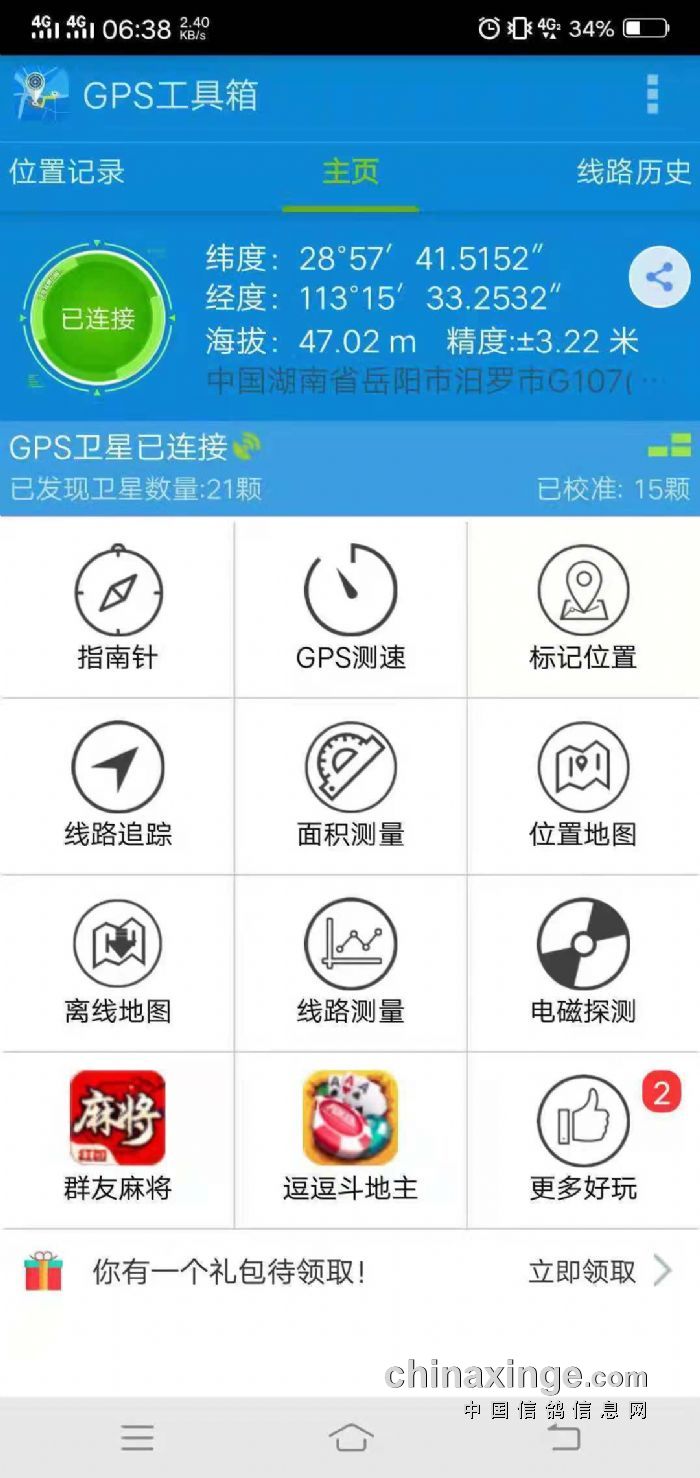700x1478 pixels.
Task: Open the overflow menu in the app bar
Action: coord(652,95)
